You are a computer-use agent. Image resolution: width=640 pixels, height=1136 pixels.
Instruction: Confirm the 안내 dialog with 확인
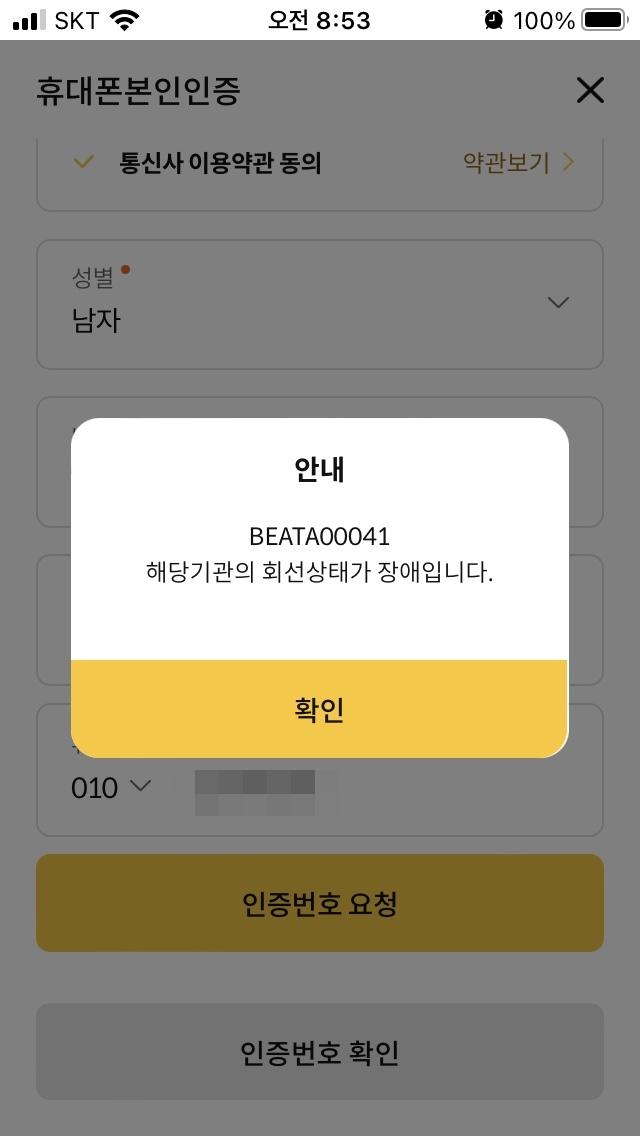[x=319, y=709]
